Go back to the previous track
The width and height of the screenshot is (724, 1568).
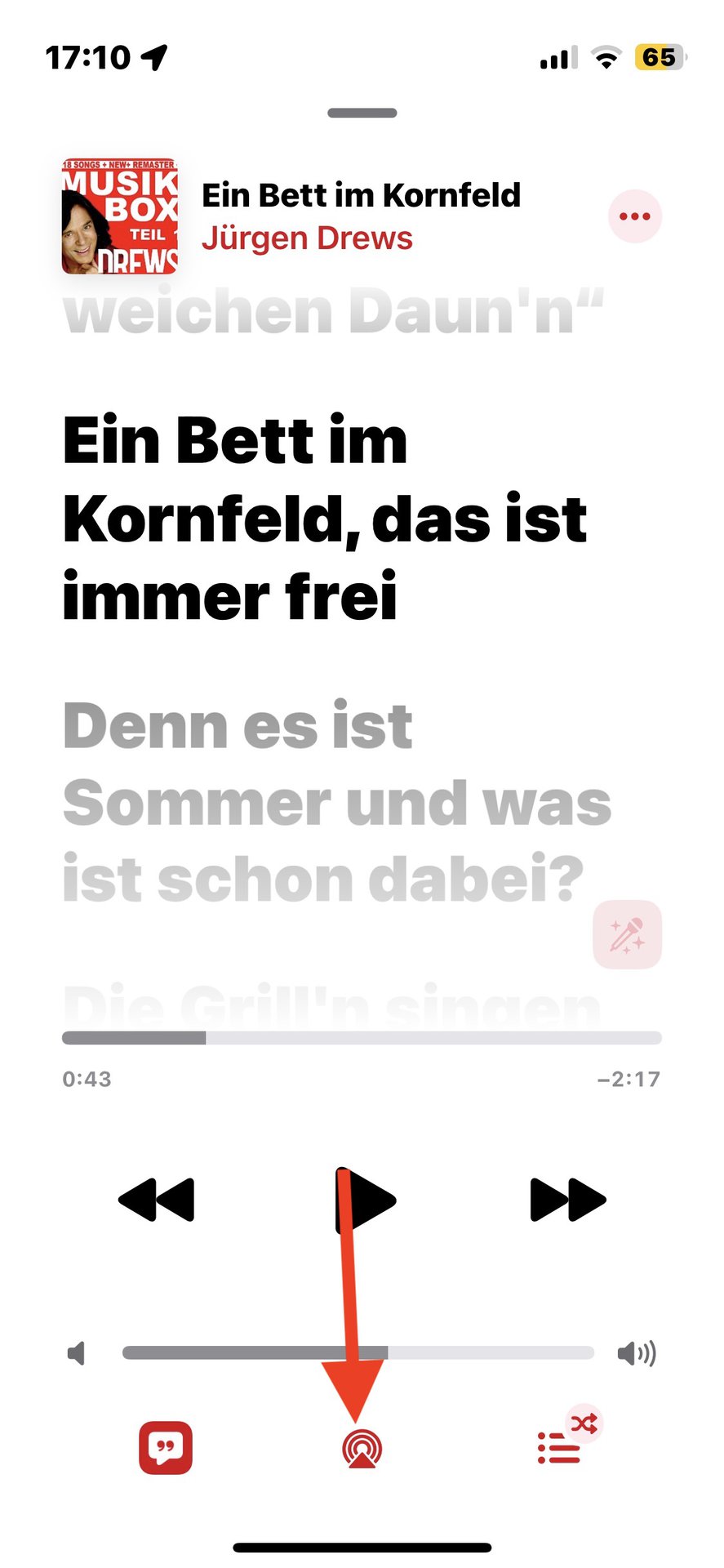[157, 1200]
